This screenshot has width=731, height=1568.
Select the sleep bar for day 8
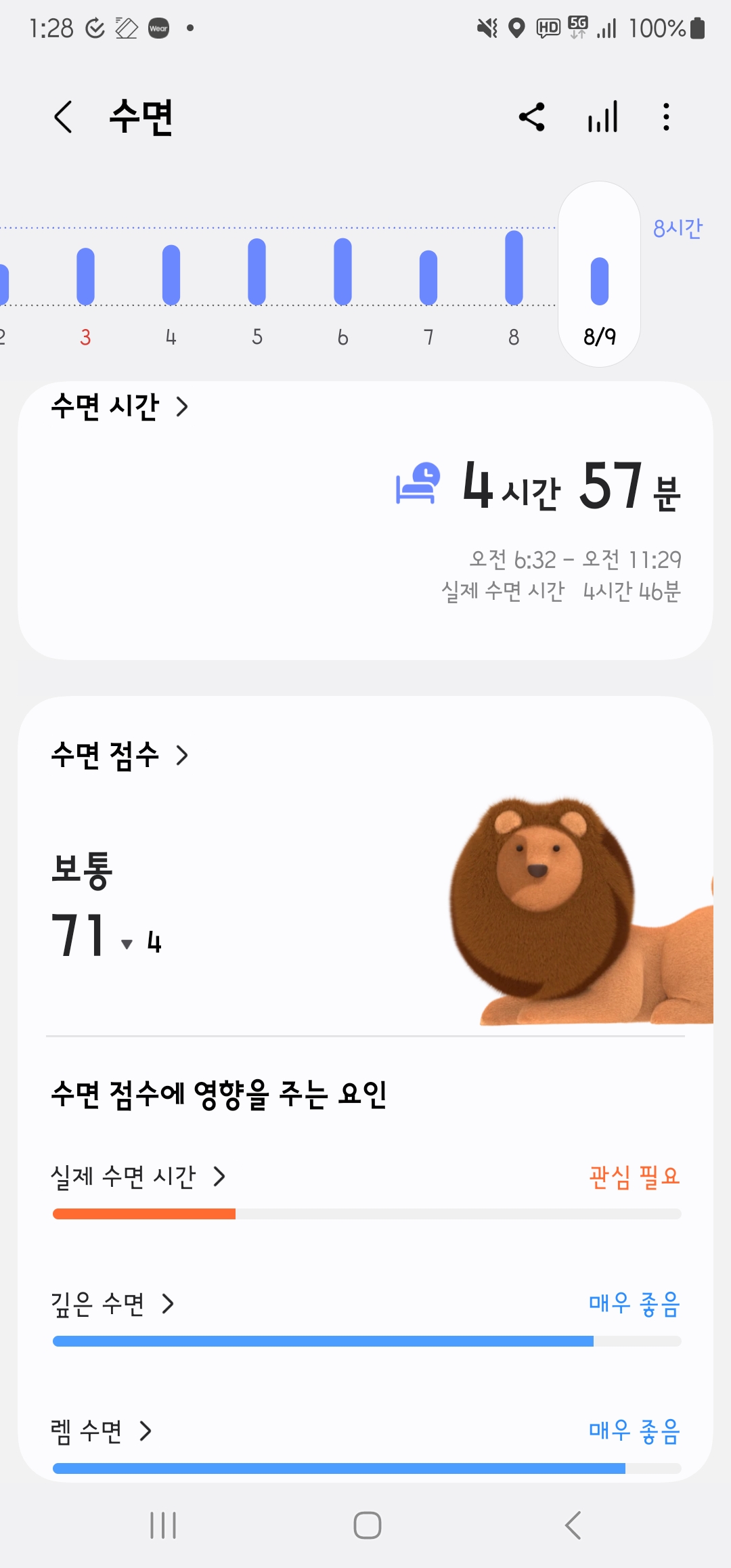coord(514,267)
